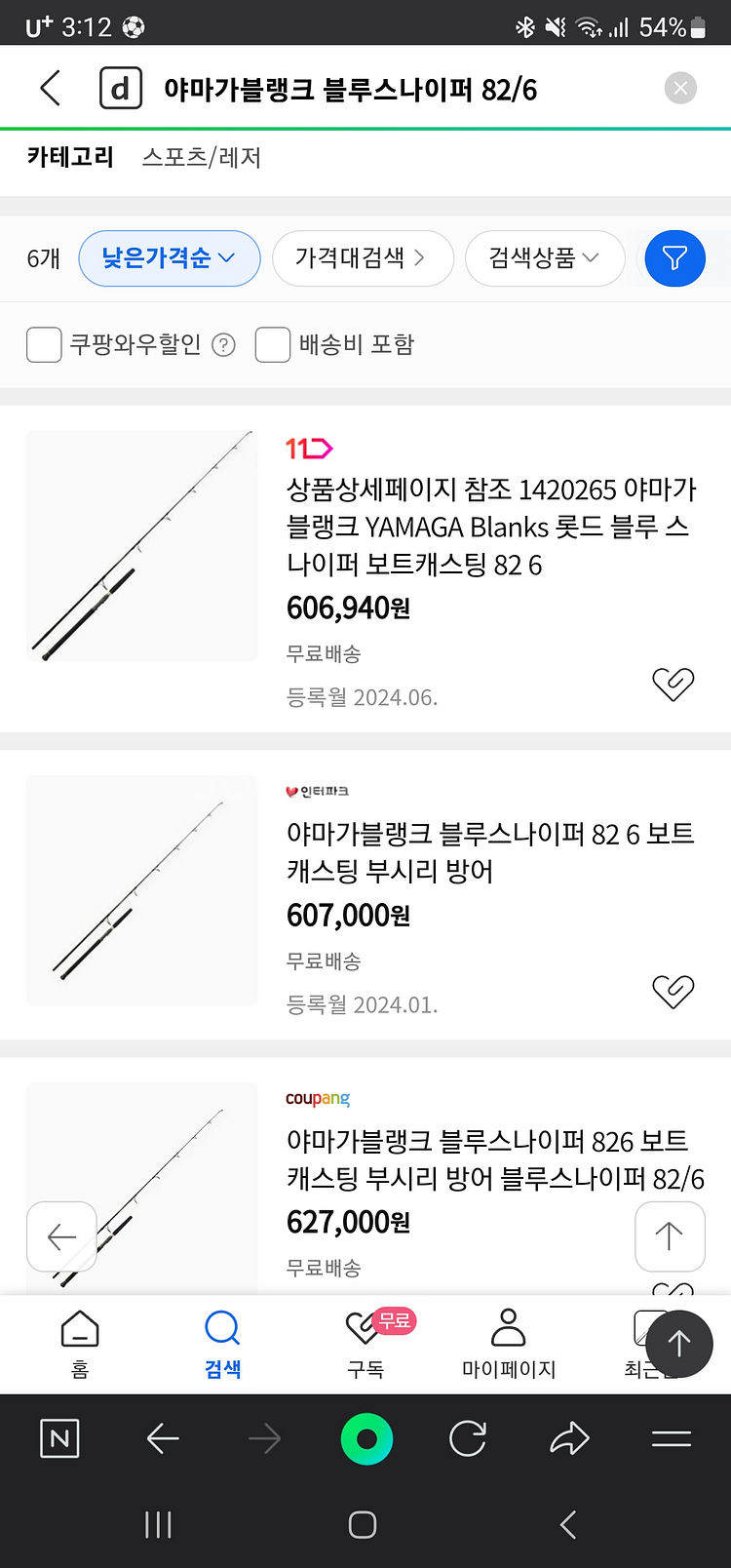Check the 배송비 포함 option
Viewport: 731px width, 1568px height.
[272, 345]
